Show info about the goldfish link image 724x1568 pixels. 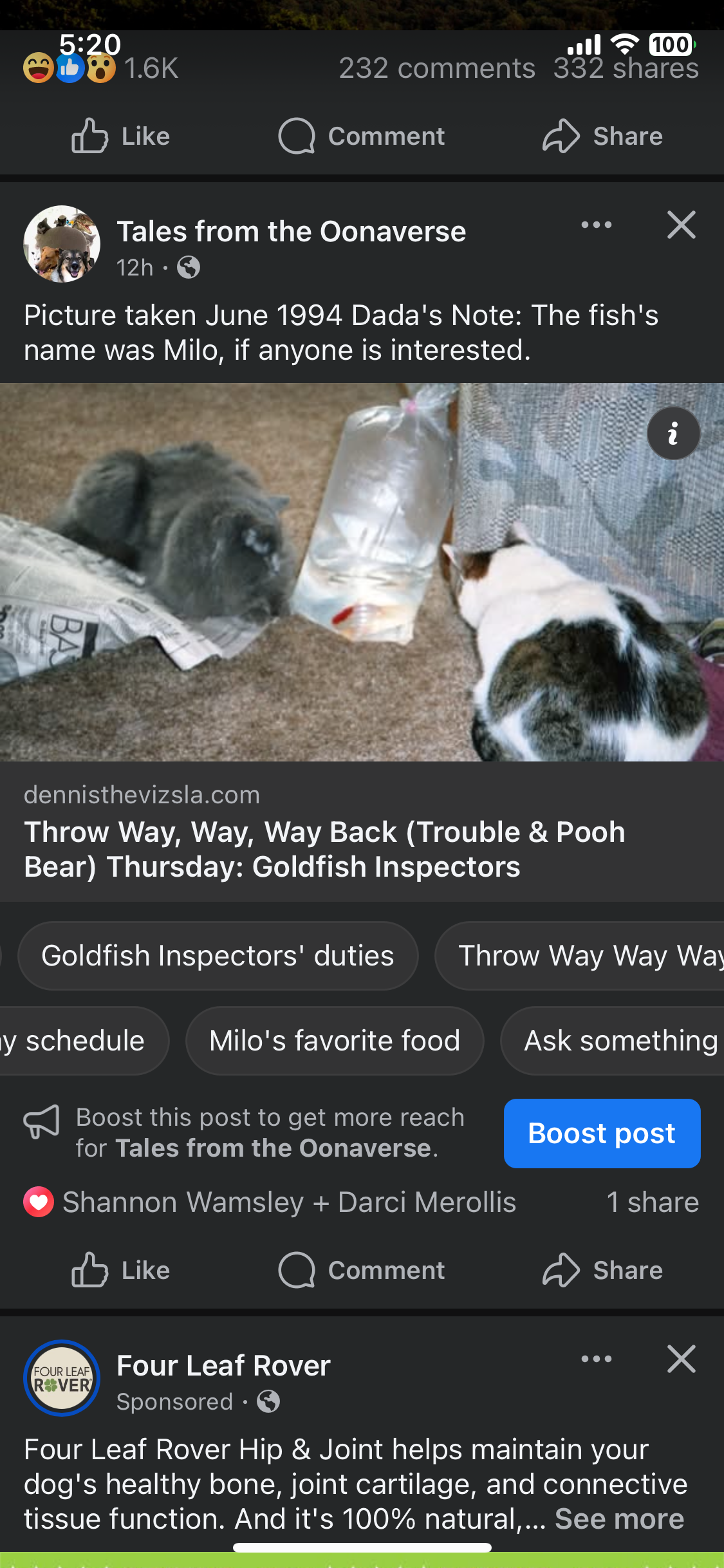click(x=673, y=433)
